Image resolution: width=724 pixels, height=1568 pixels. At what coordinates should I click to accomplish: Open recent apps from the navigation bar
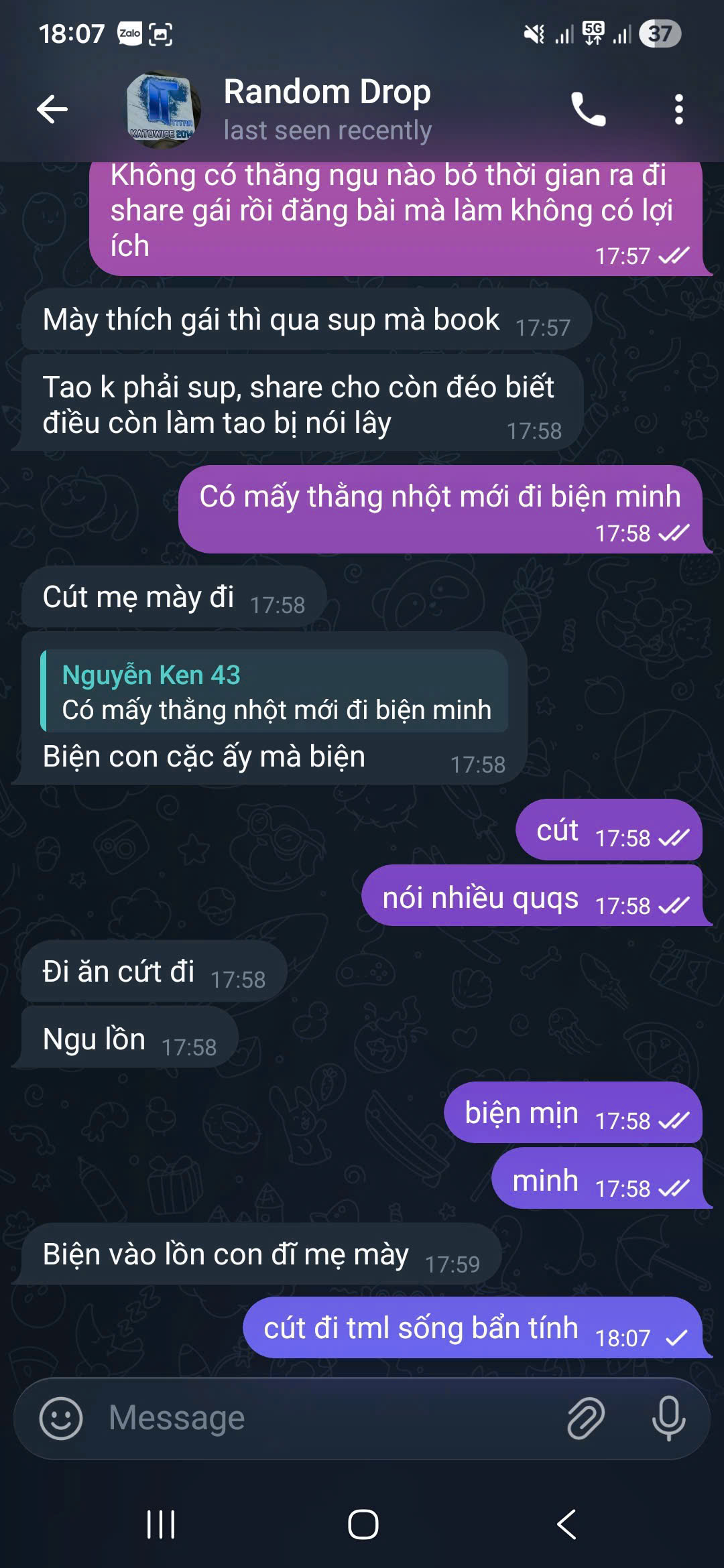tap(161, 1524)
